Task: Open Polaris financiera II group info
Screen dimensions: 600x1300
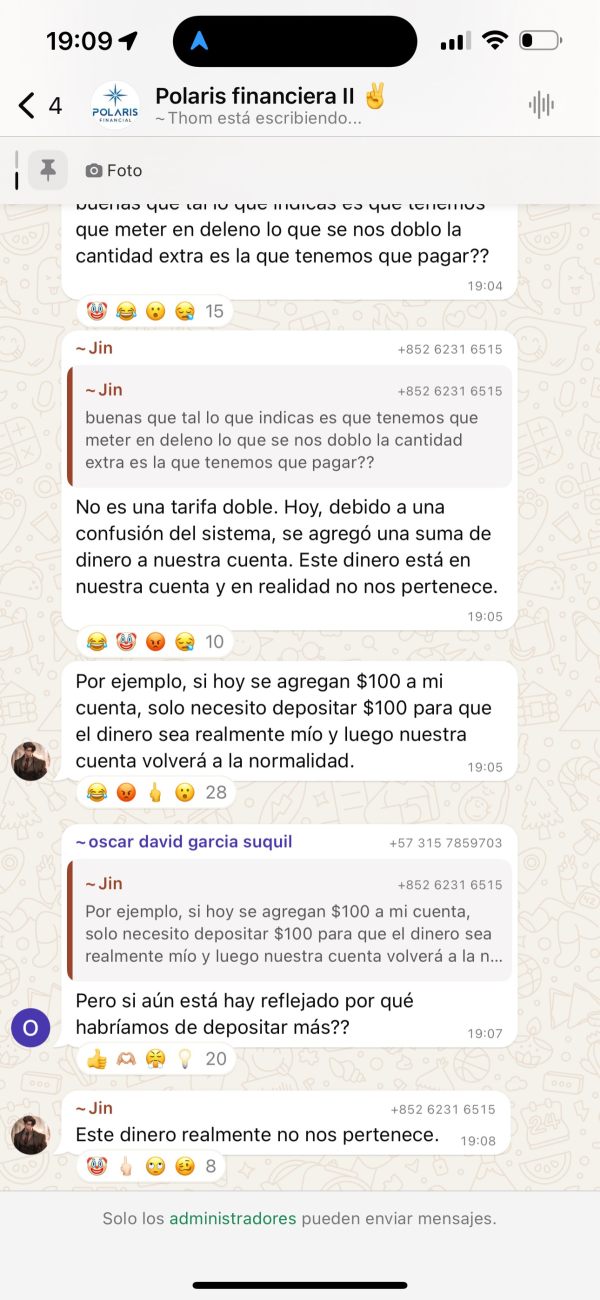Action: (270, 106)
